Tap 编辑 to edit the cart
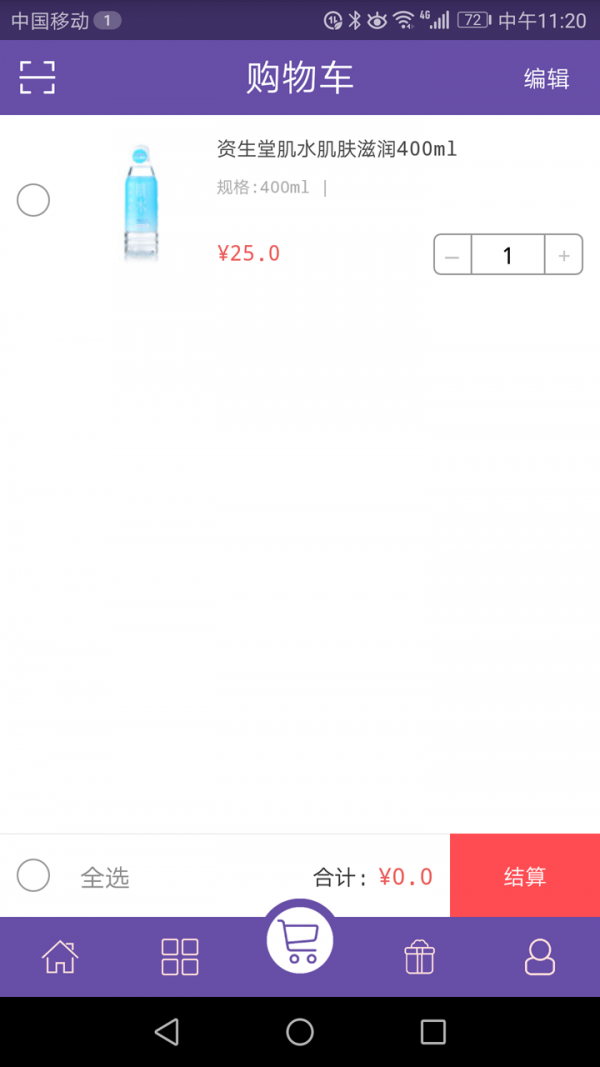This screenshot has height=1067, width=600. (546, 79)
